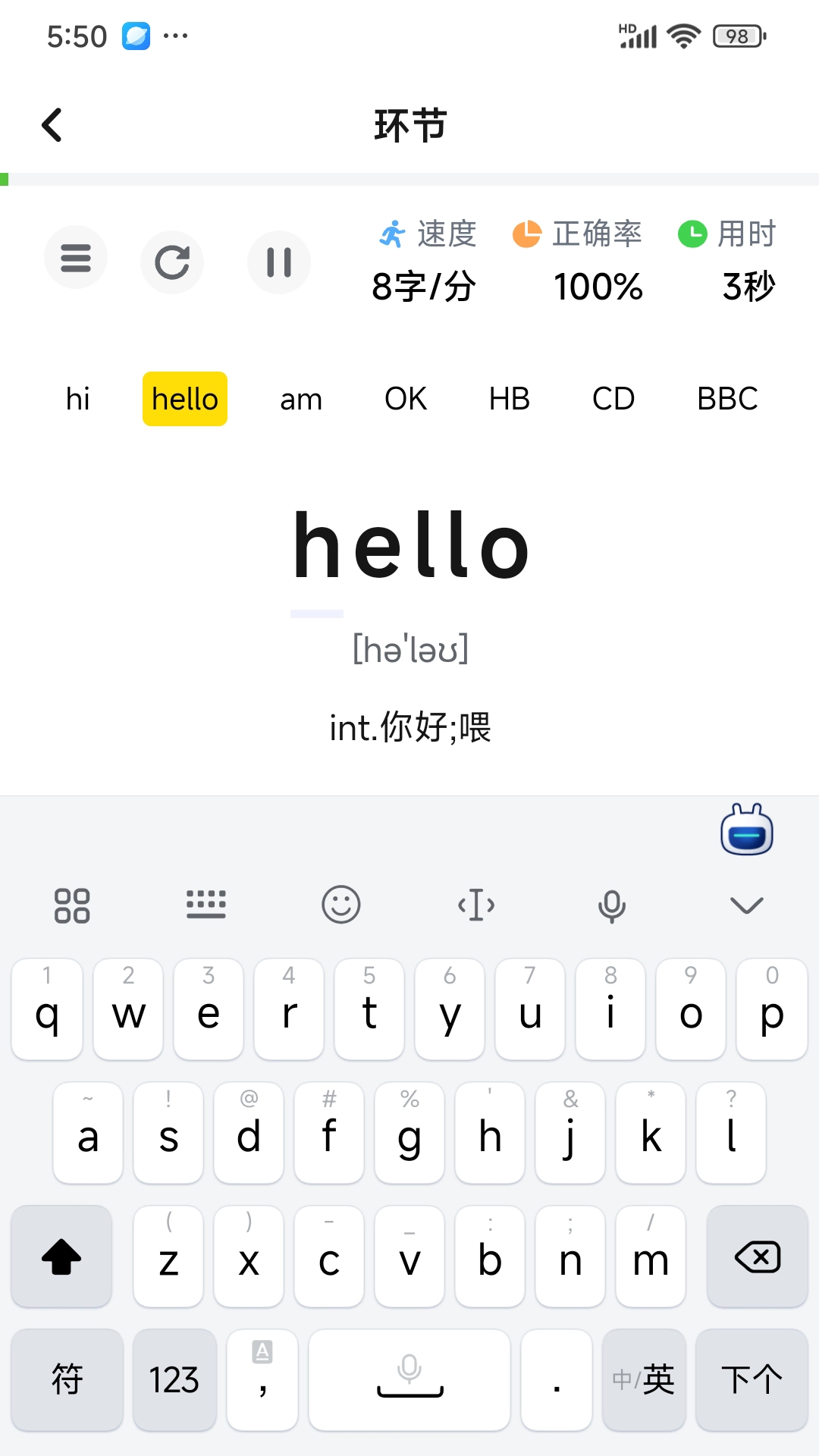This screenshot has height=1456, width=819.
Task: Select the highlighted word hello
Action: click(184, 398)
